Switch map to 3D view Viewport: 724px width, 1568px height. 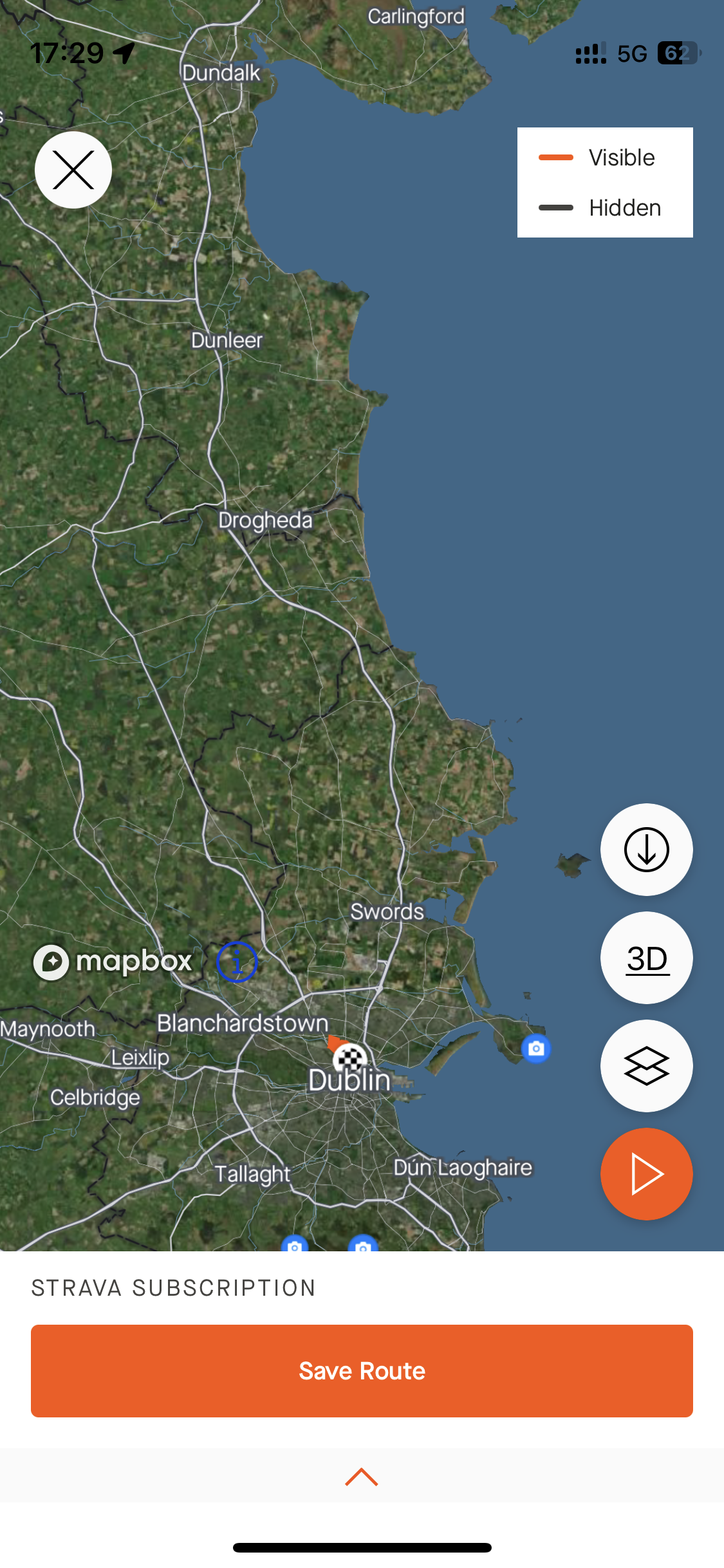646,958
